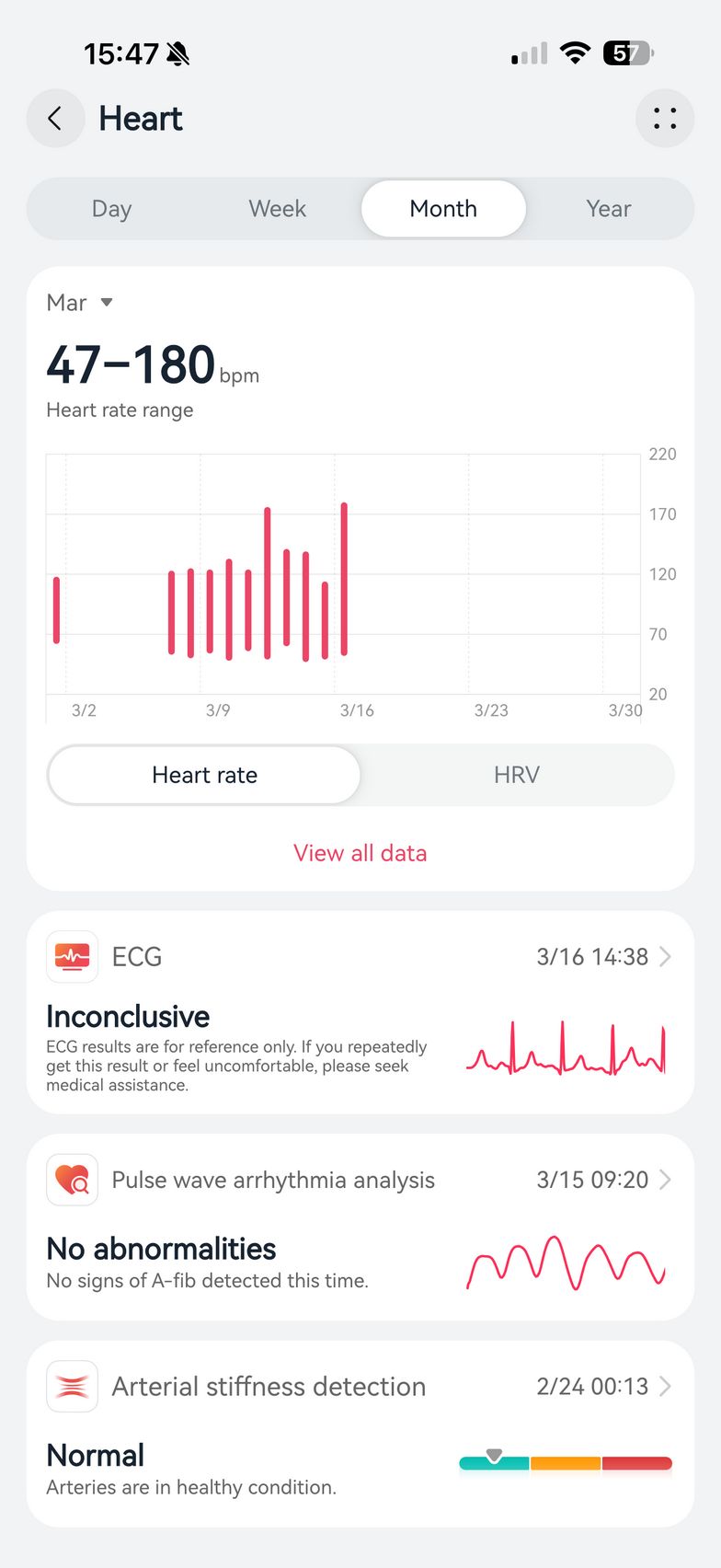This screenshot has width=721, height=1568.
Task: Select the Month tab
Action: pyautogui.click(x=443, y=209)
